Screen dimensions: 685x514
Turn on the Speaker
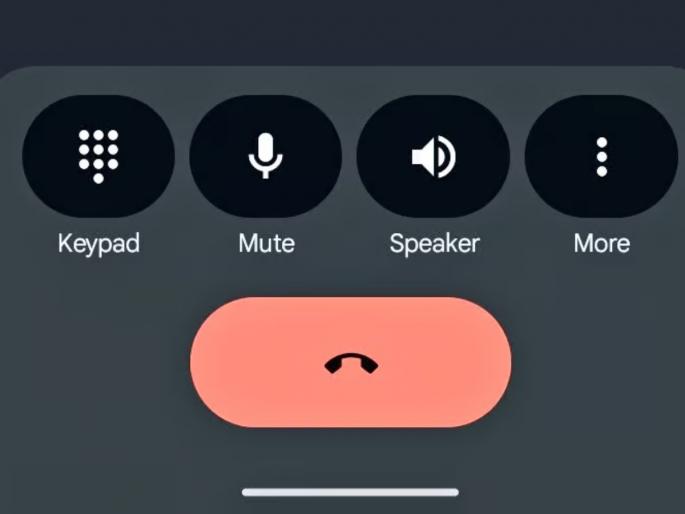(x=433, y=157)
